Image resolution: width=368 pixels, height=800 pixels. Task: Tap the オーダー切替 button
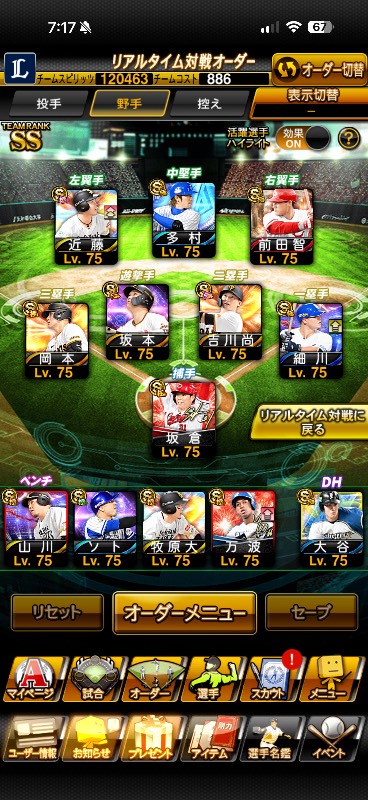tap(320, 69)
